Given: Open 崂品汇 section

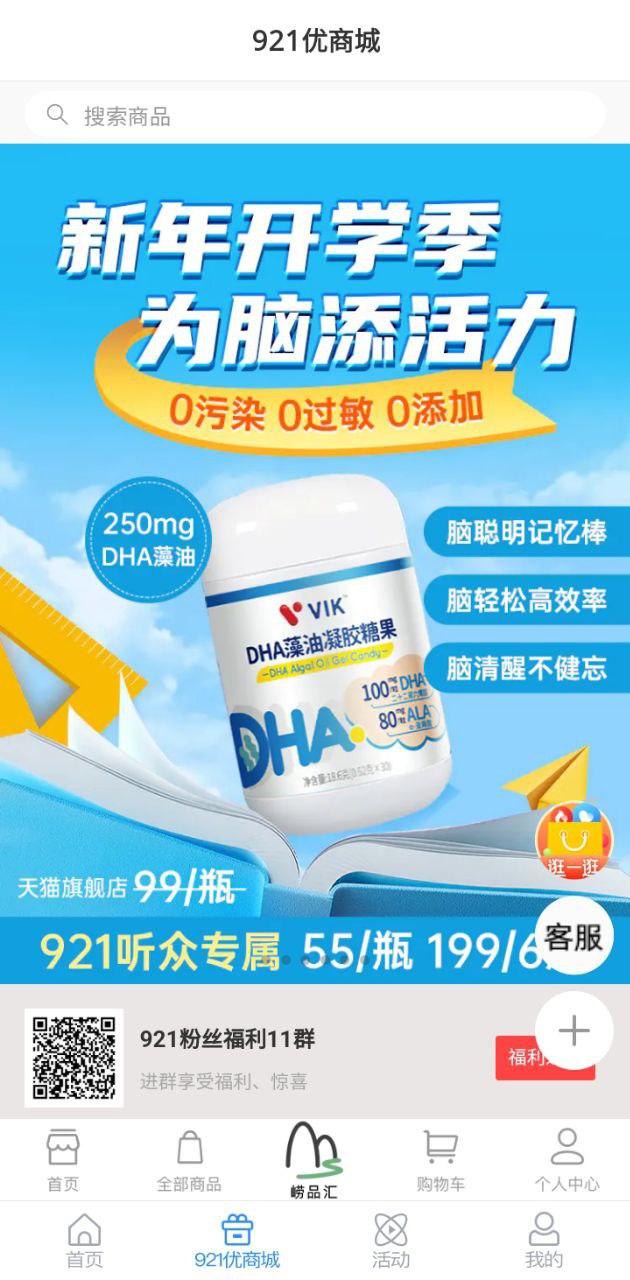Looking at the screenshot, I should click(x=314, y=1160).
